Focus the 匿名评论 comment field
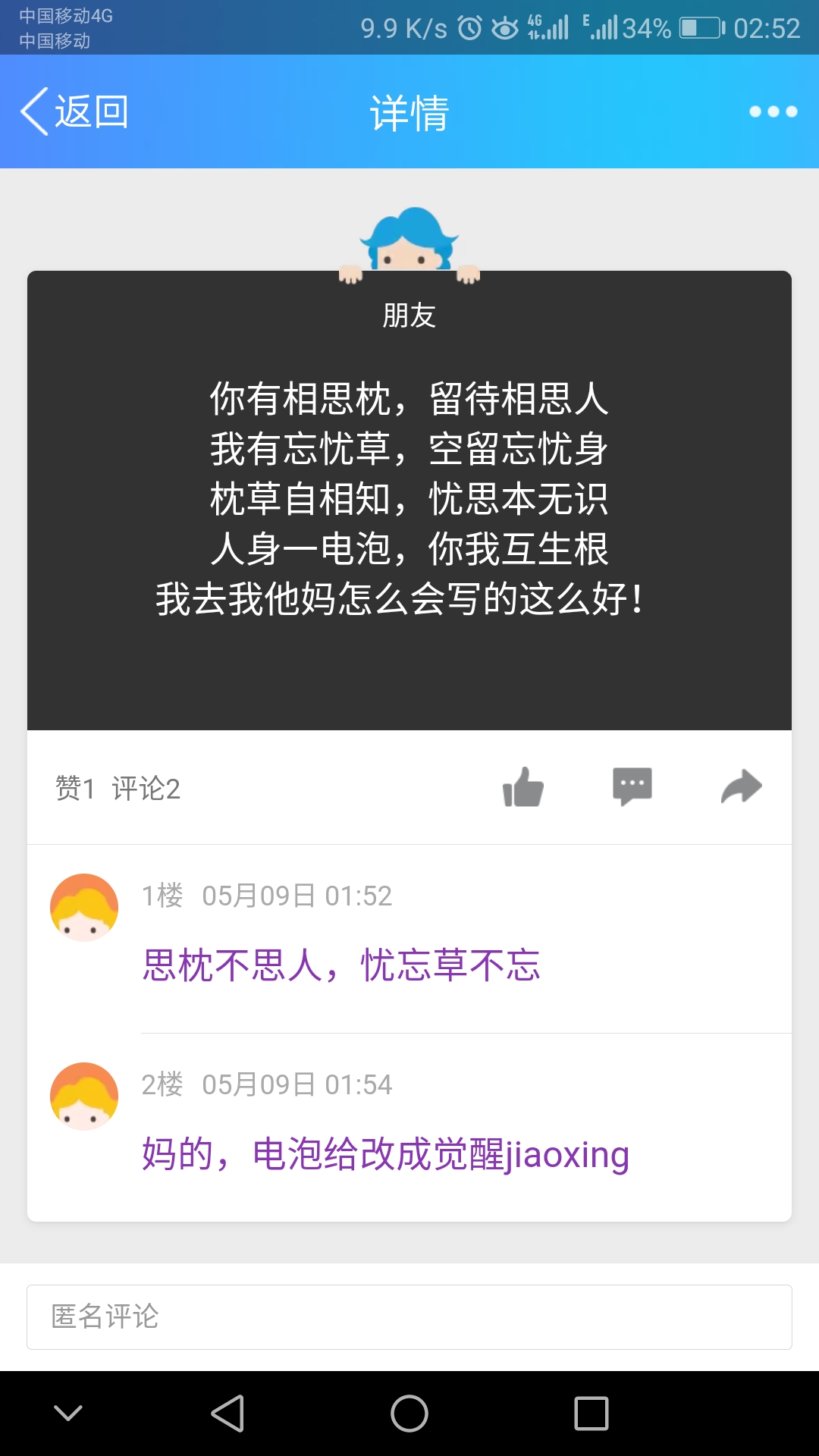This screenshot has width=819, height=1456. click(409, 1316)
